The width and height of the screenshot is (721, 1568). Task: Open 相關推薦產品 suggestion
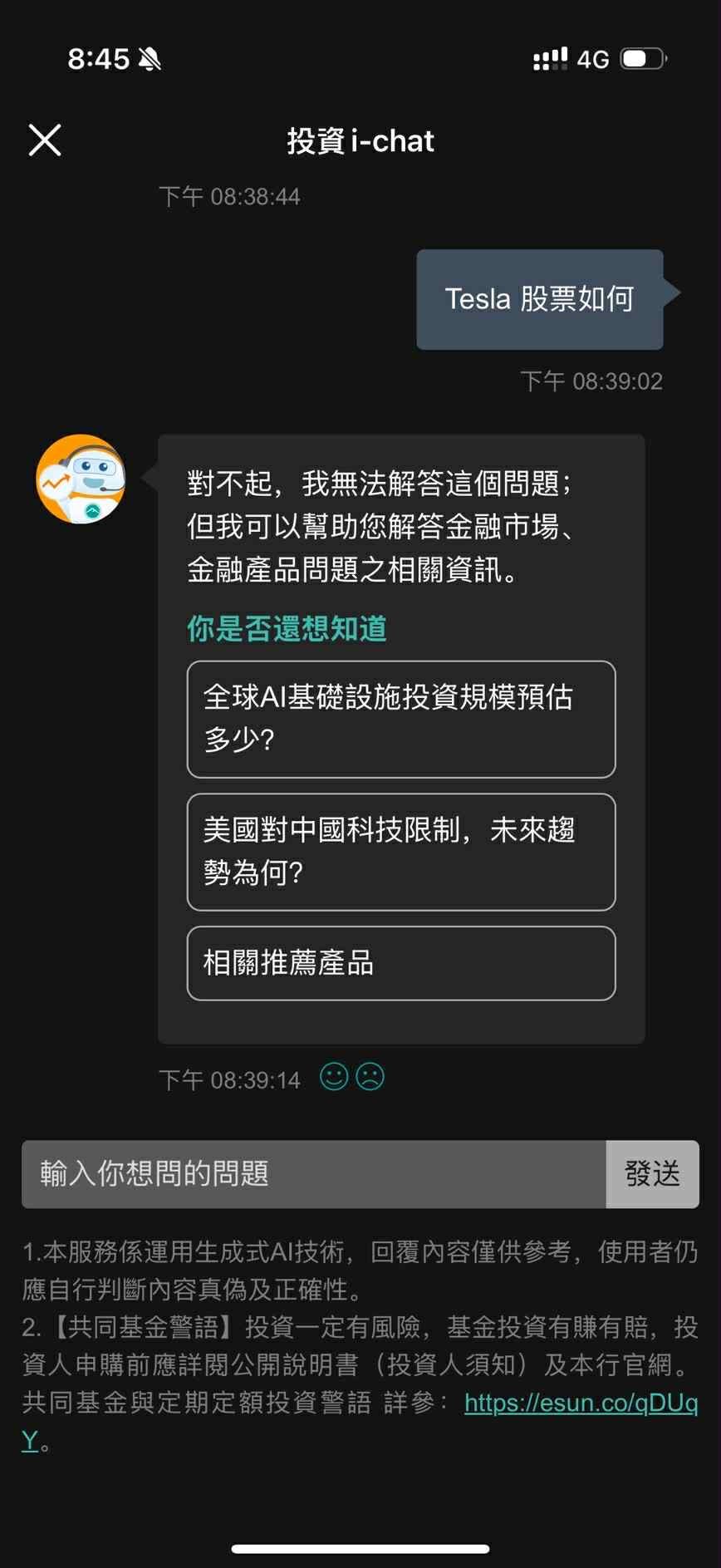(401, 963)
